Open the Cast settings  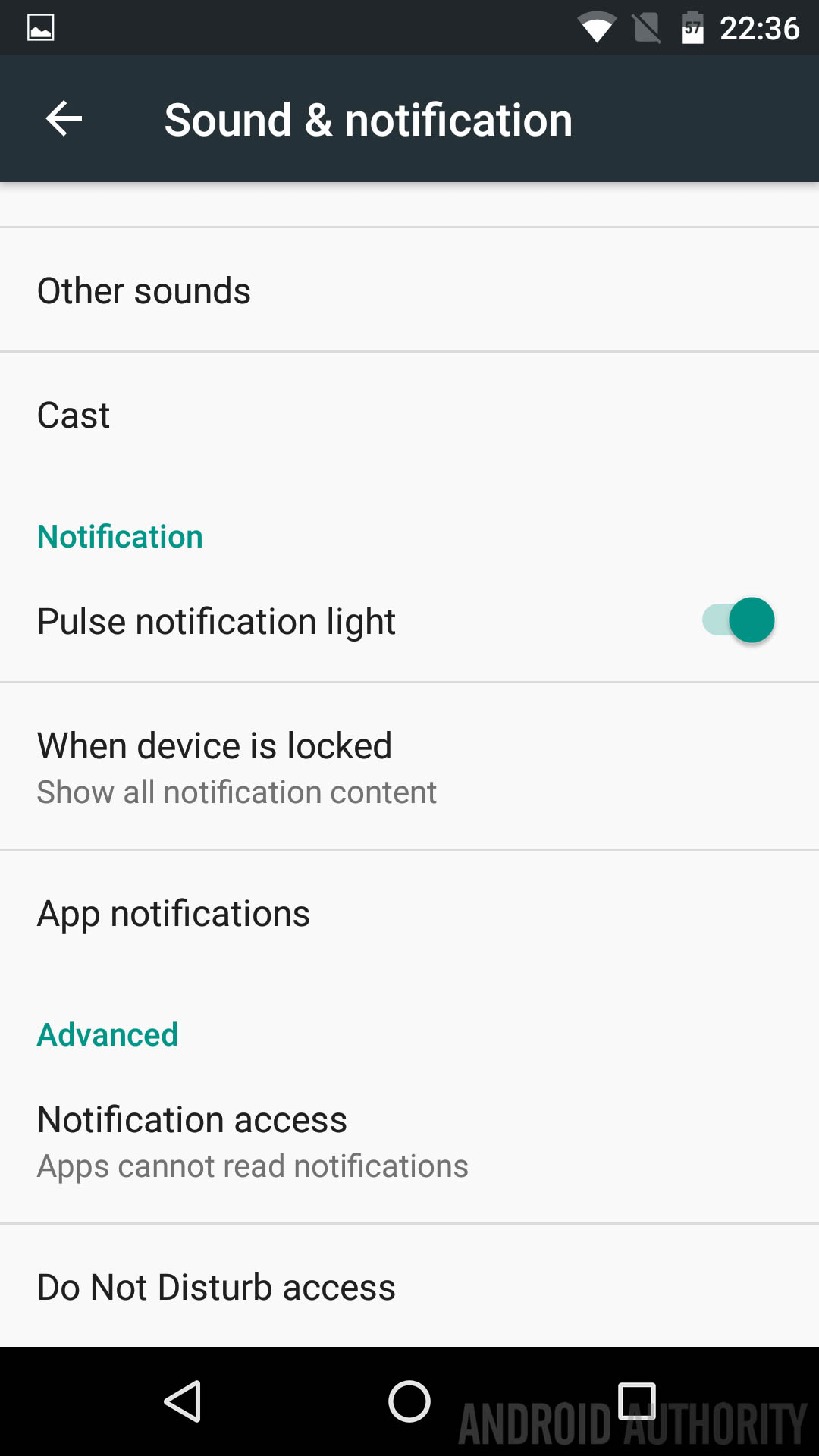409,415
